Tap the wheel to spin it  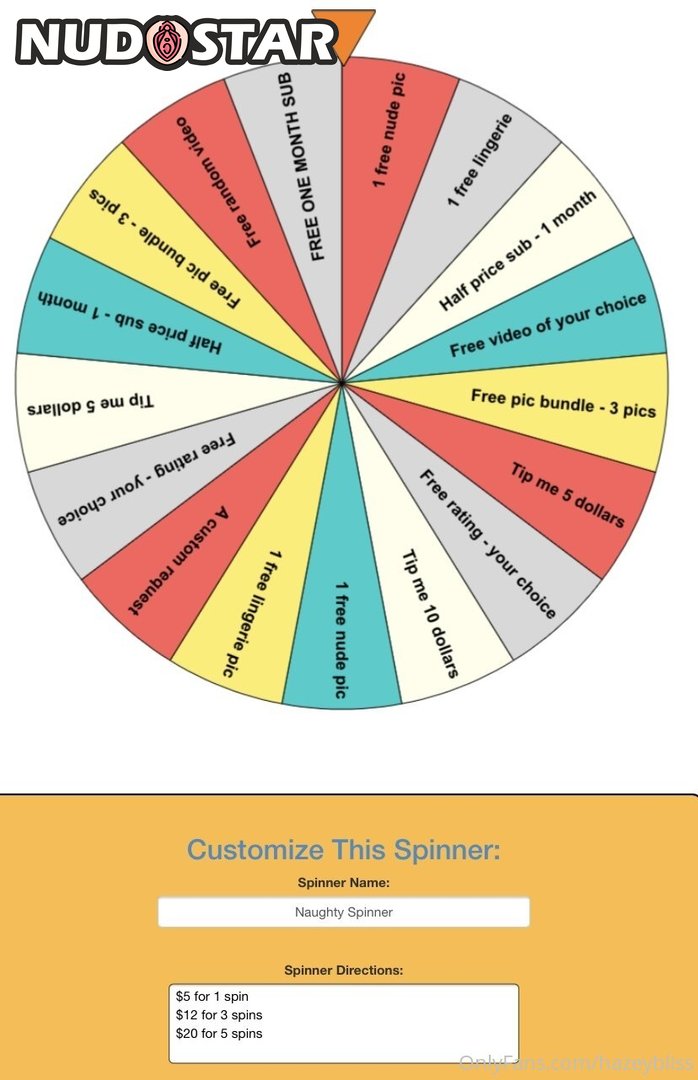(342, 381)
